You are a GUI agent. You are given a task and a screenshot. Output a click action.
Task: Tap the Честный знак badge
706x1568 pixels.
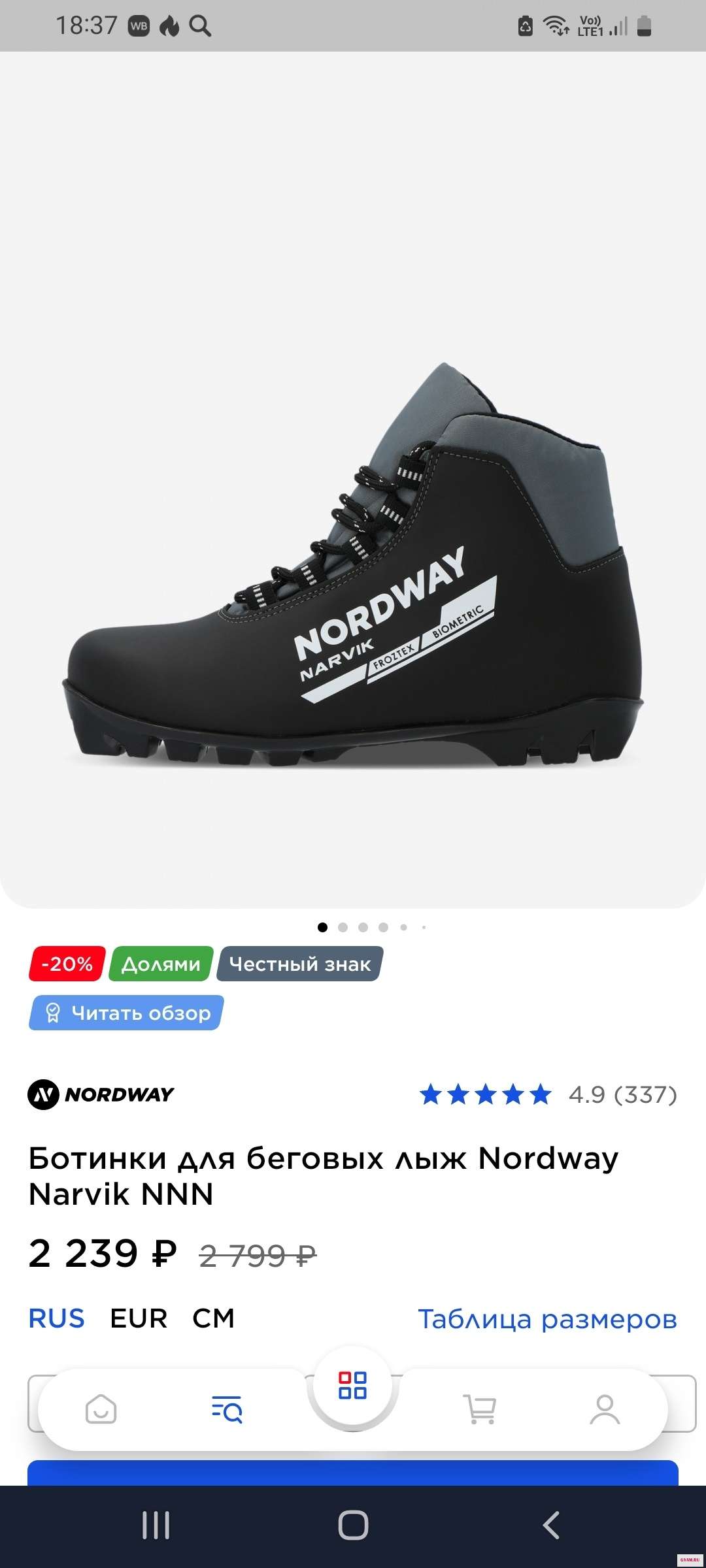pos(300,964)
